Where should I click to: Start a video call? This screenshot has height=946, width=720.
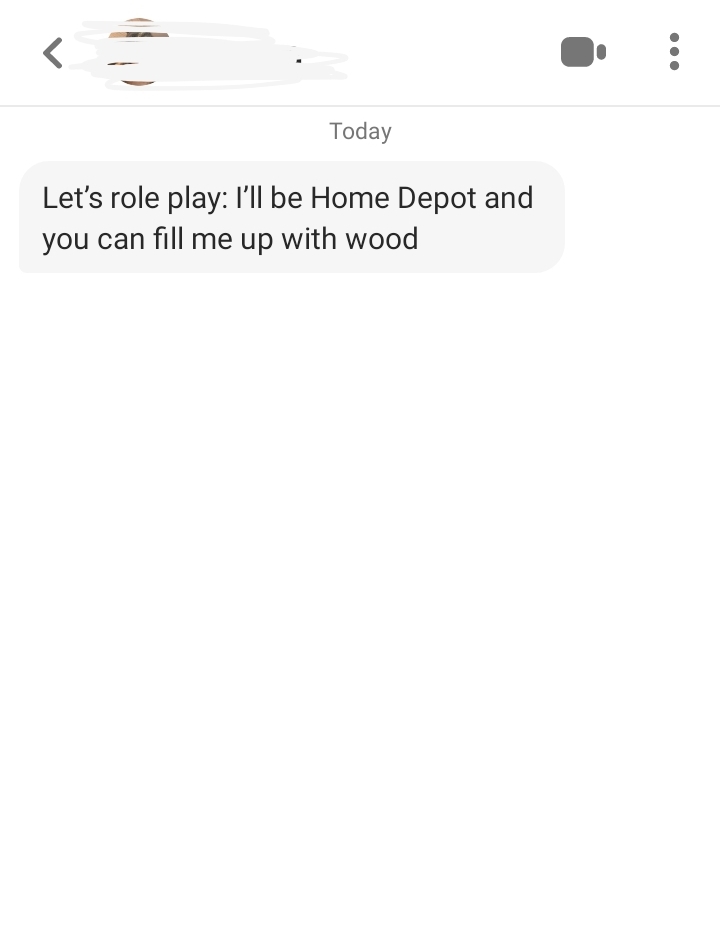point(583,52)
